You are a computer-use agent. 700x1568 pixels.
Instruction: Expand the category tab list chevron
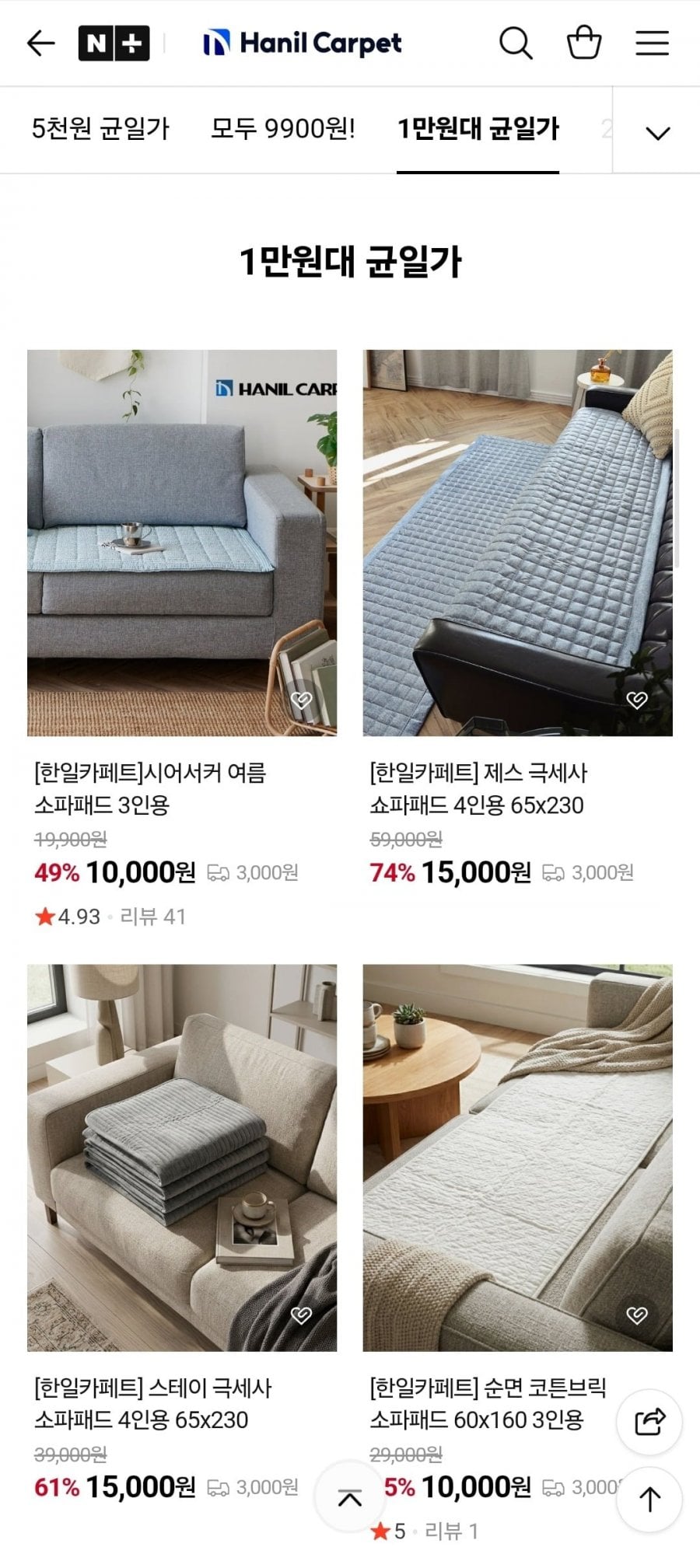657,133
